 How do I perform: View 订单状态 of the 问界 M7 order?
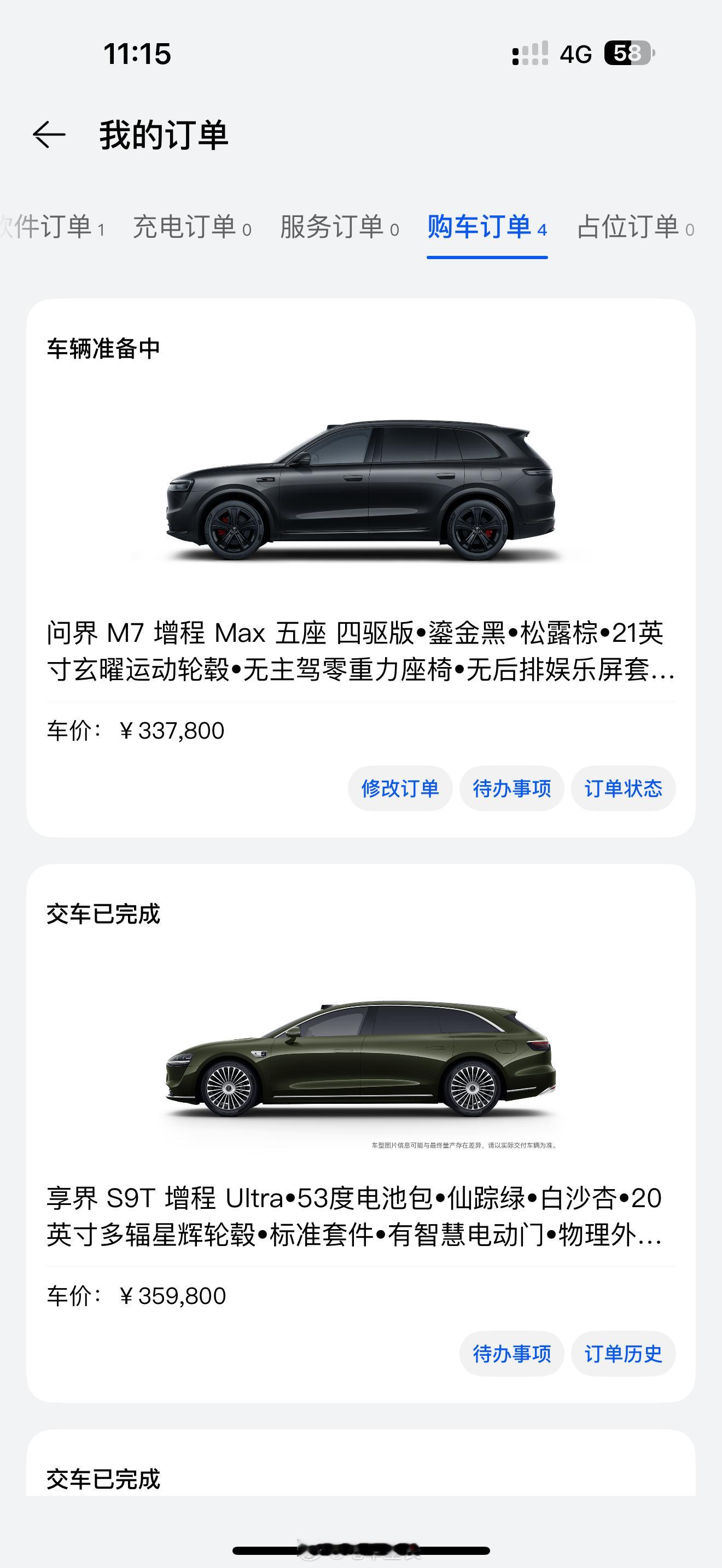[623, 788]
